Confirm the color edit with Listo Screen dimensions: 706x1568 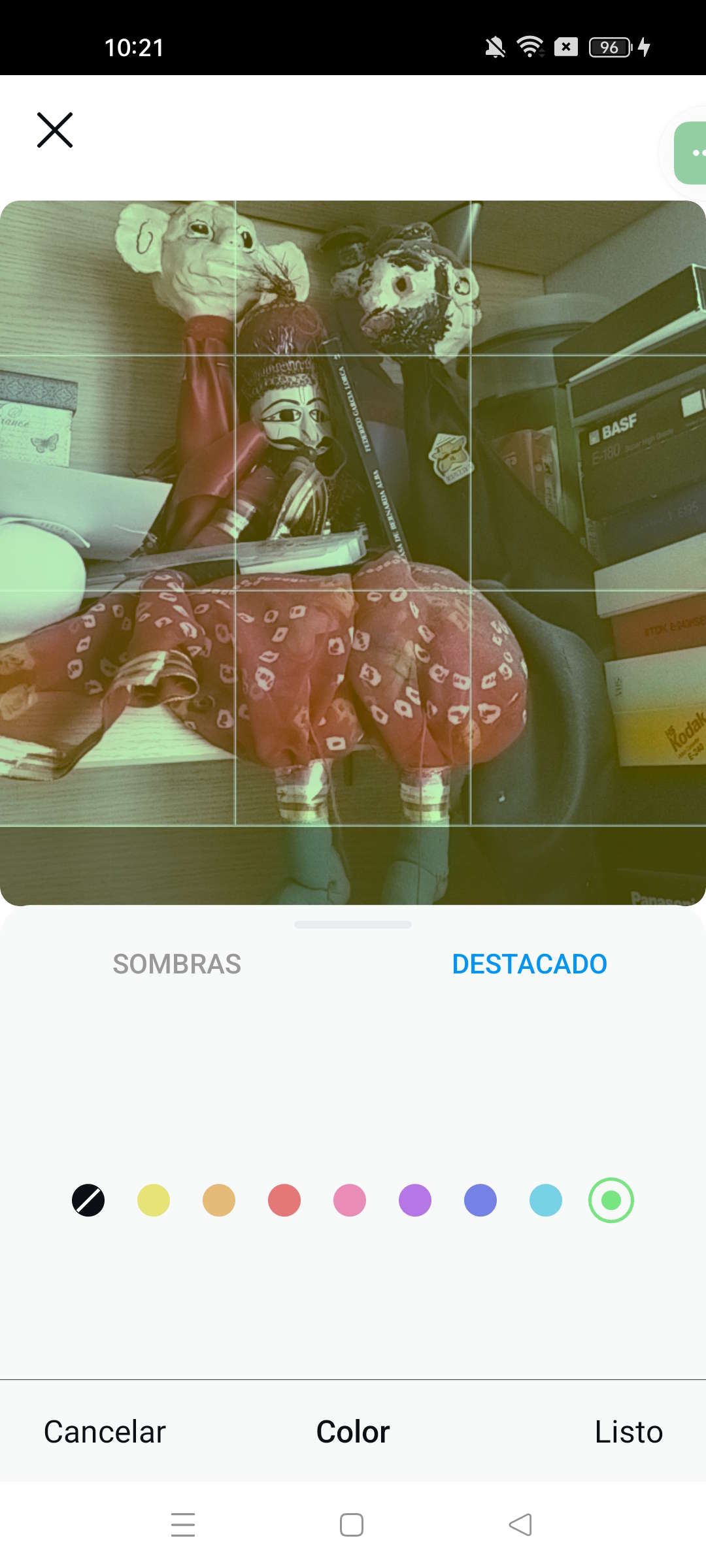(628, 1431)
